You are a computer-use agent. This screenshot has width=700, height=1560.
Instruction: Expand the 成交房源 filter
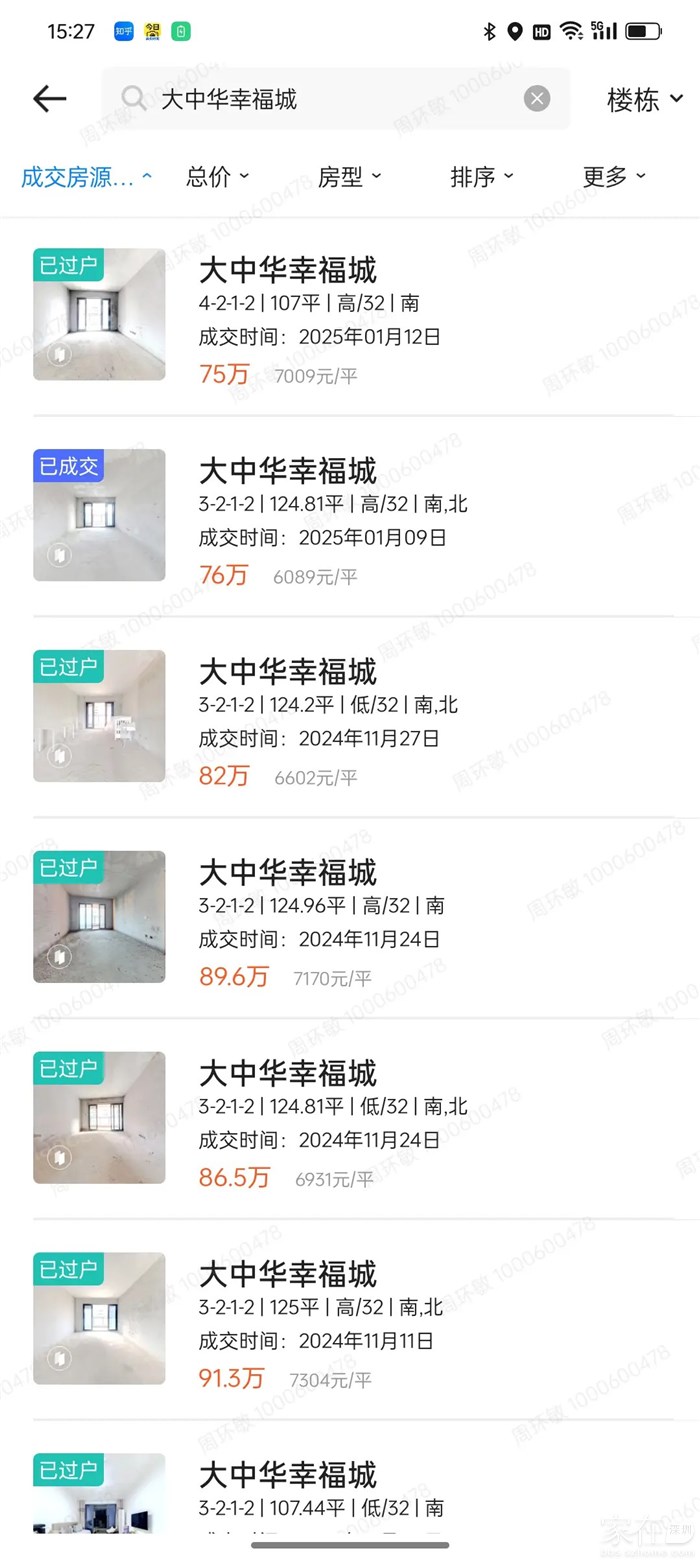tap(86, 177)
